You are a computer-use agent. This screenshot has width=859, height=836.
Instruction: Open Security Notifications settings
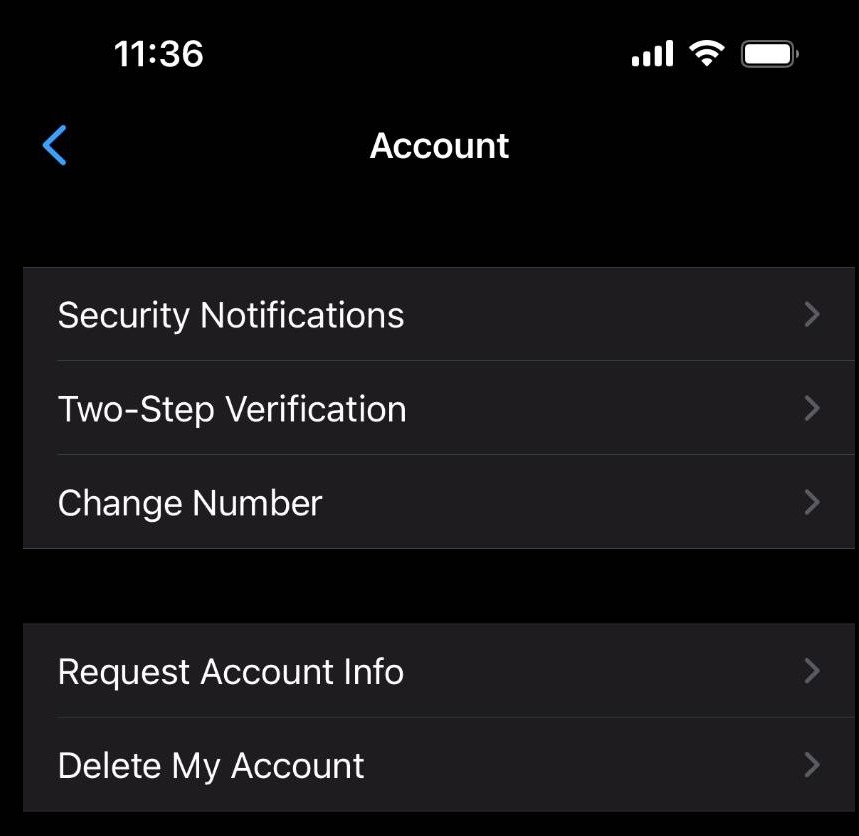tap(232, 315)
